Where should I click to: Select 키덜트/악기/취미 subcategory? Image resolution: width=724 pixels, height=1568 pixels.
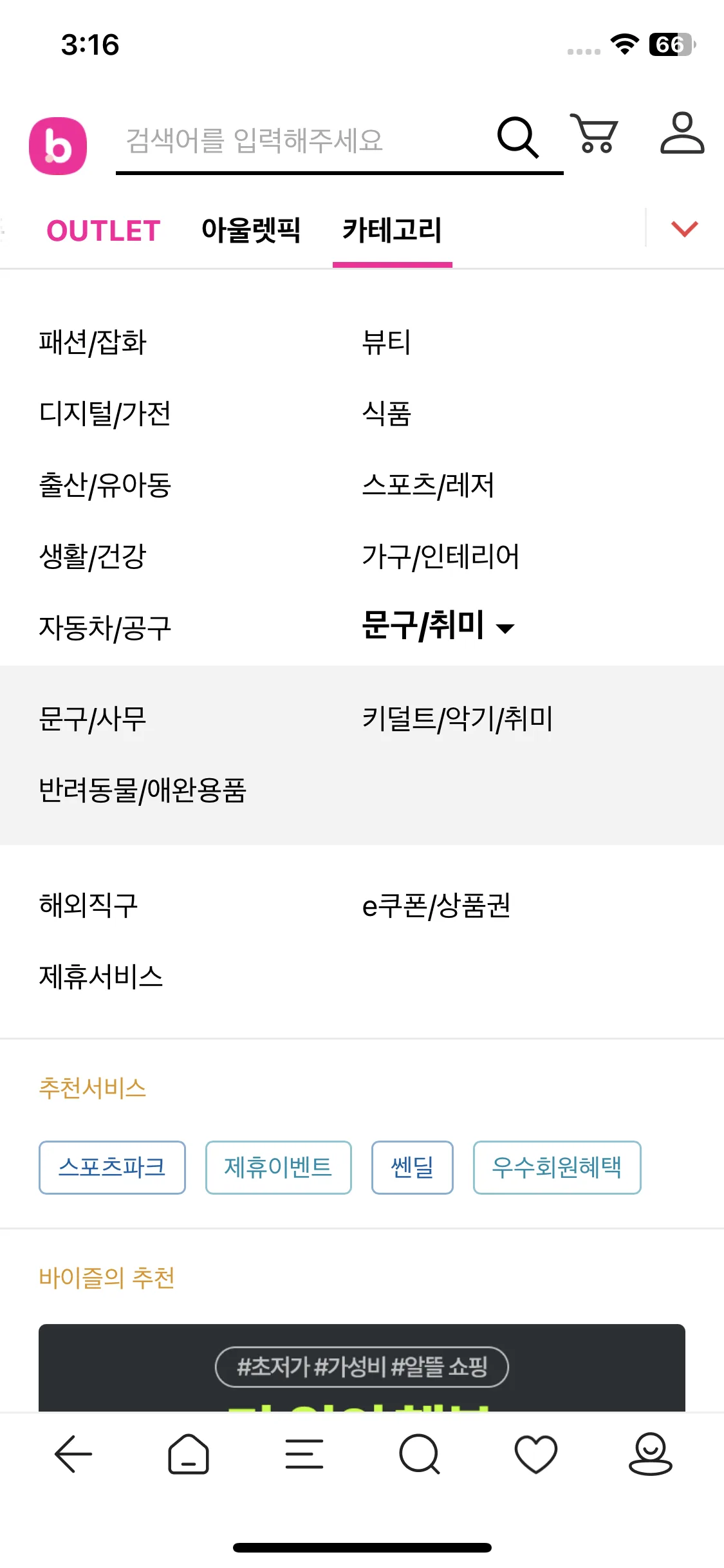tap(458, 719)
